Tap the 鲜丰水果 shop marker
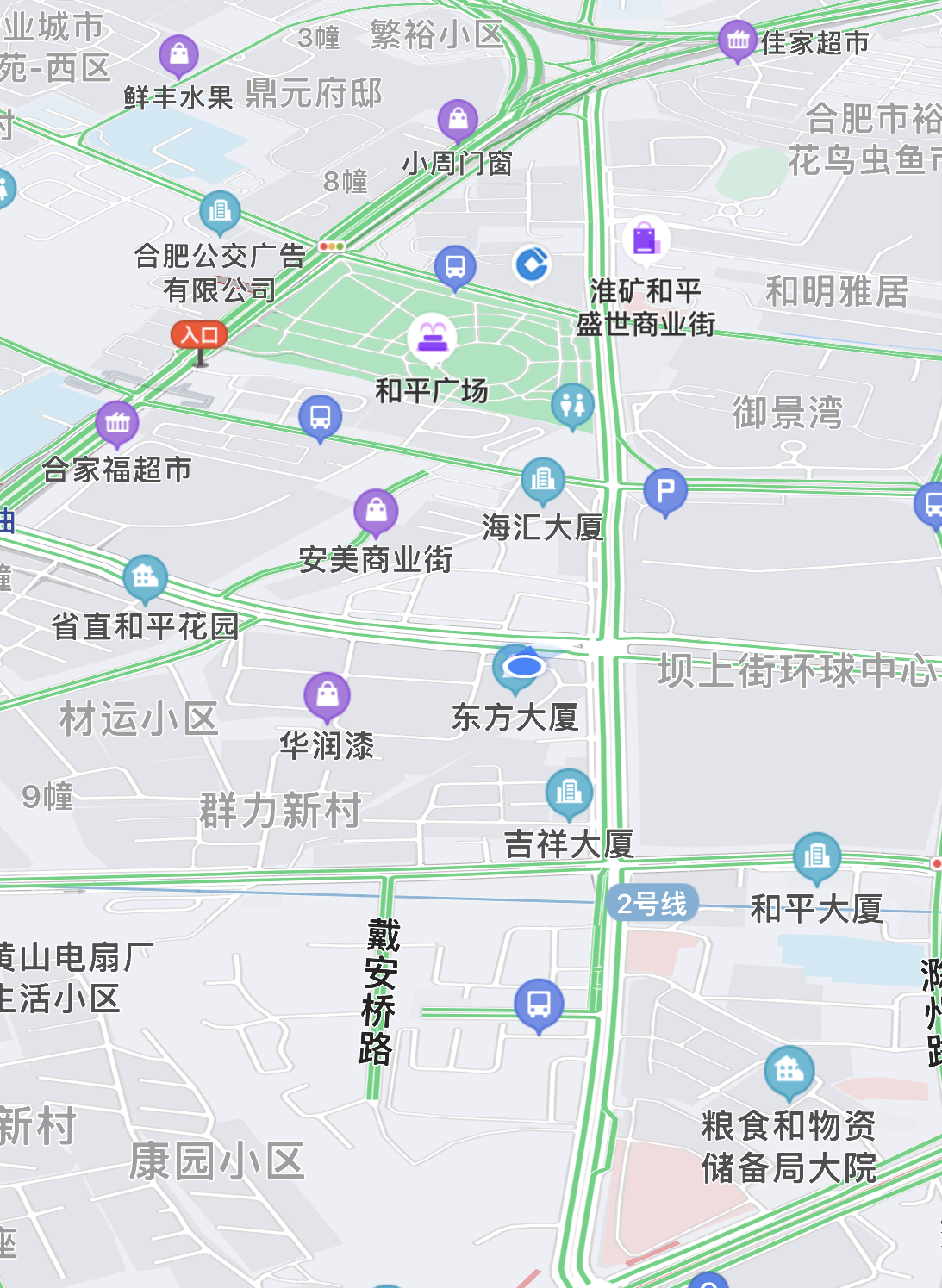The image size is (942, 1288). point(179,55)
